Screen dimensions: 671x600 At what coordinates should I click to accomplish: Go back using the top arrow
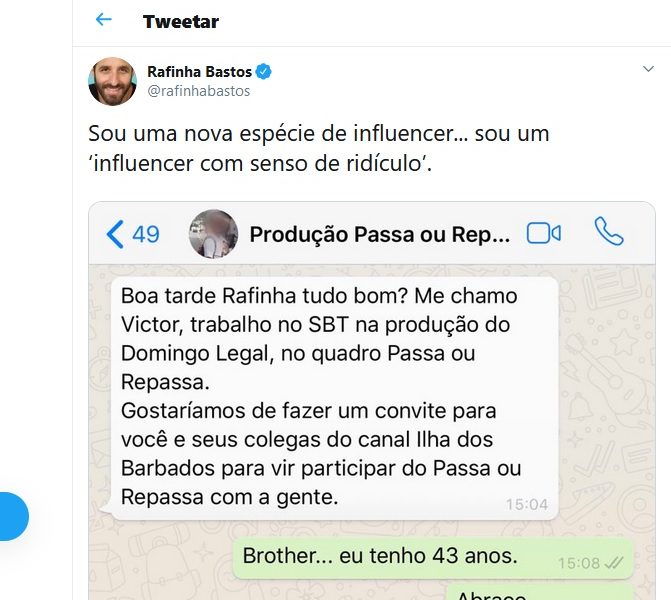coord(103,20)
